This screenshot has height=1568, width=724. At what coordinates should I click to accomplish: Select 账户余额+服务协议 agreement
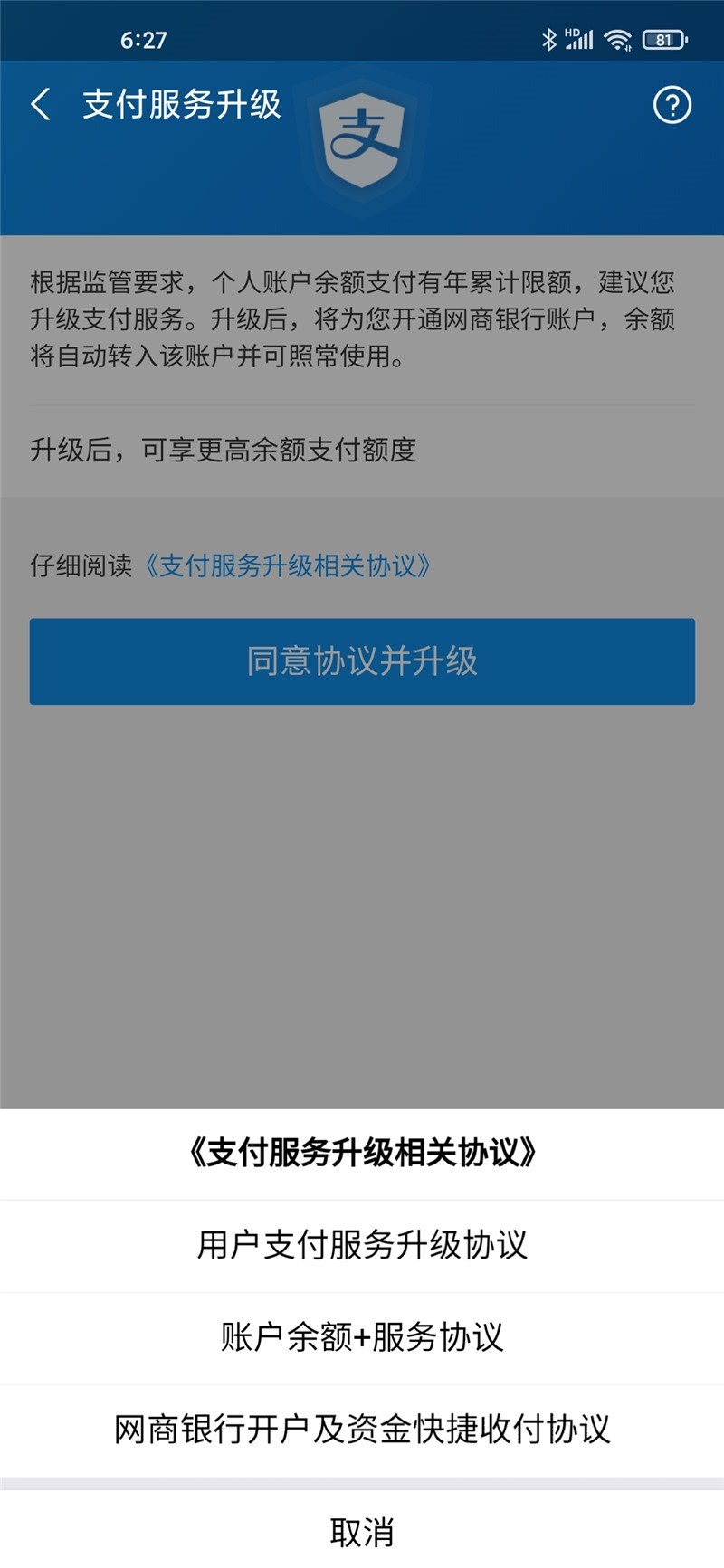click(x=362, y=1337)
